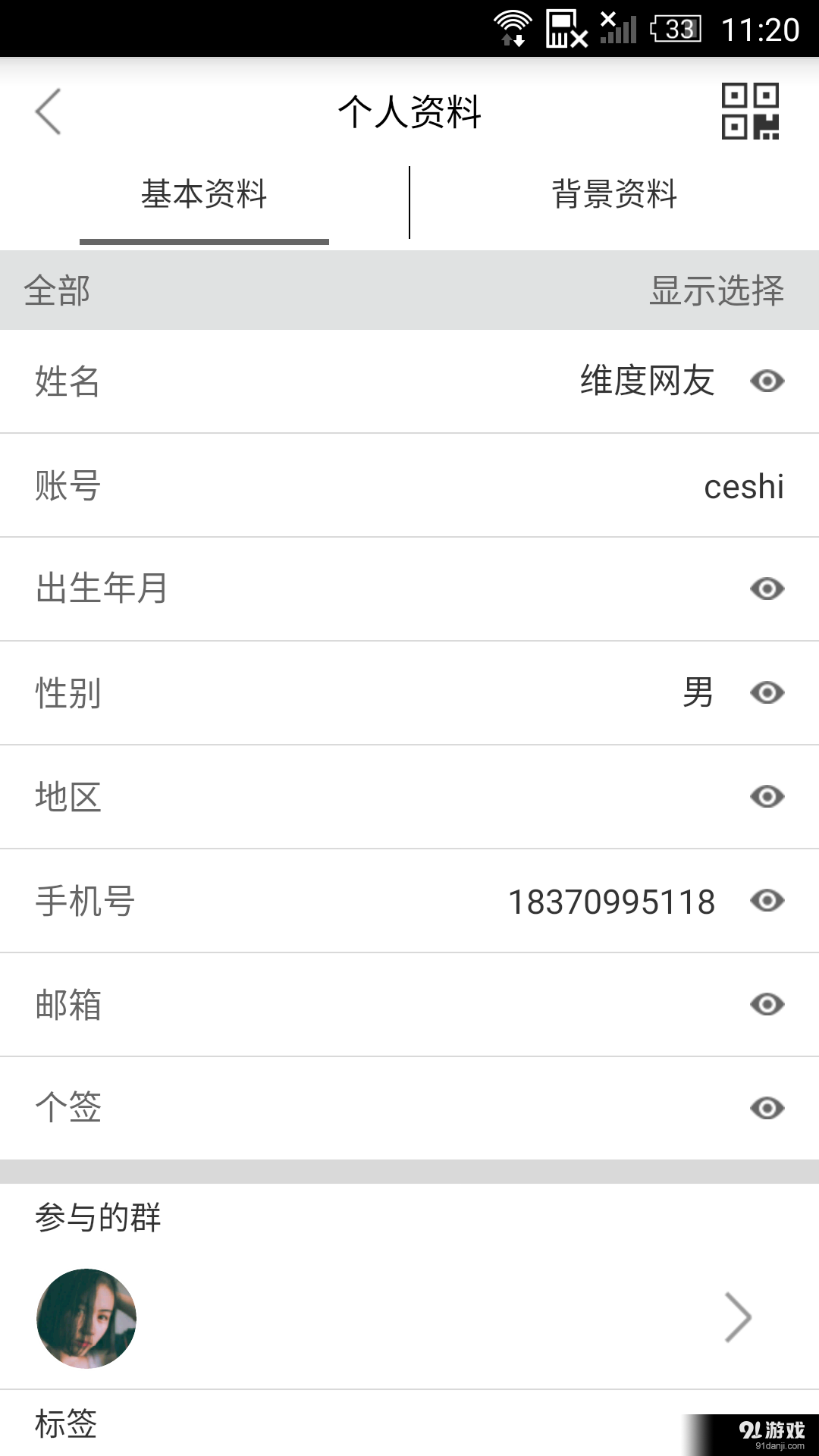Toggle visibility eye beside 邮箱
The width and height of the screenshot is (819, 1456).
[768, 1004]
